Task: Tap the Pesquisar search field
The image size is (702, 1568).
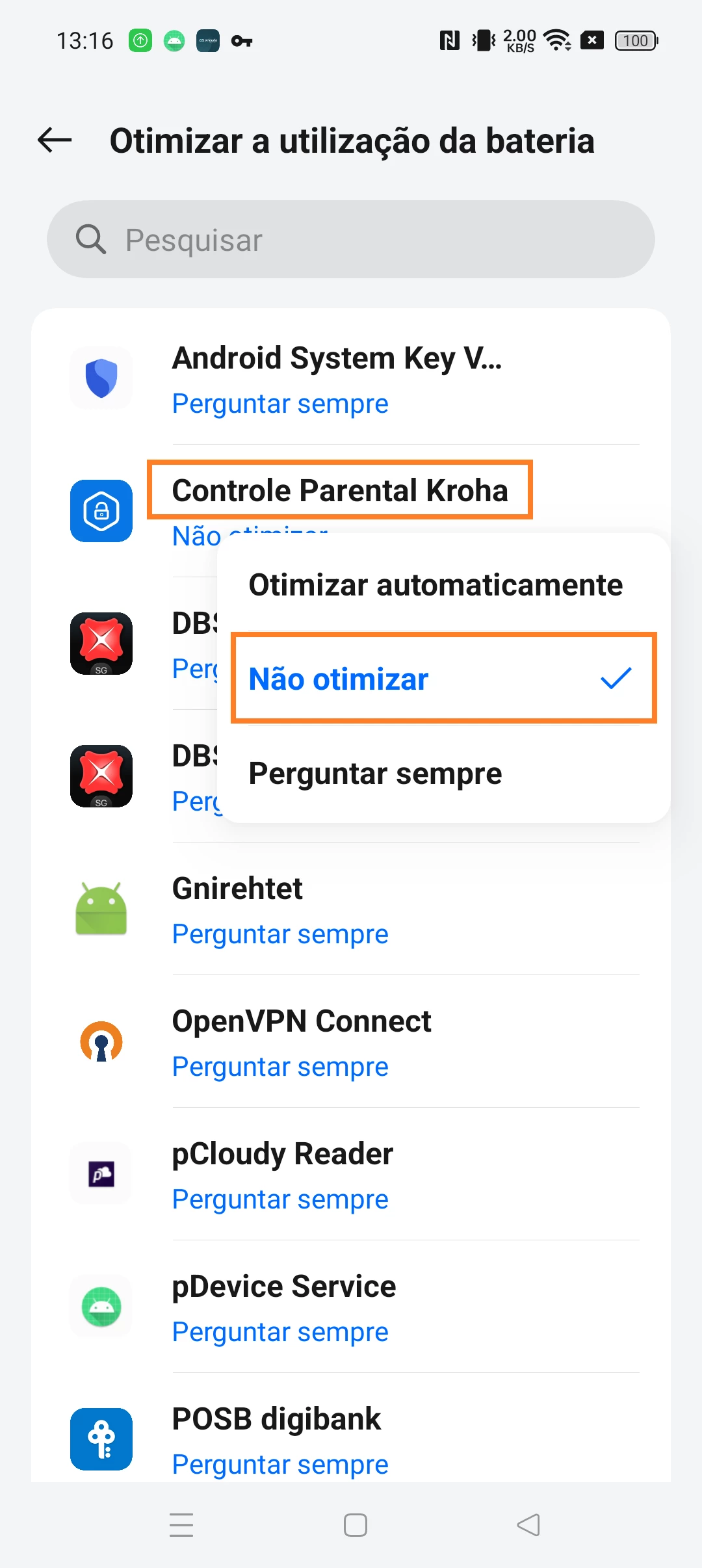Action: pos(351,240)
